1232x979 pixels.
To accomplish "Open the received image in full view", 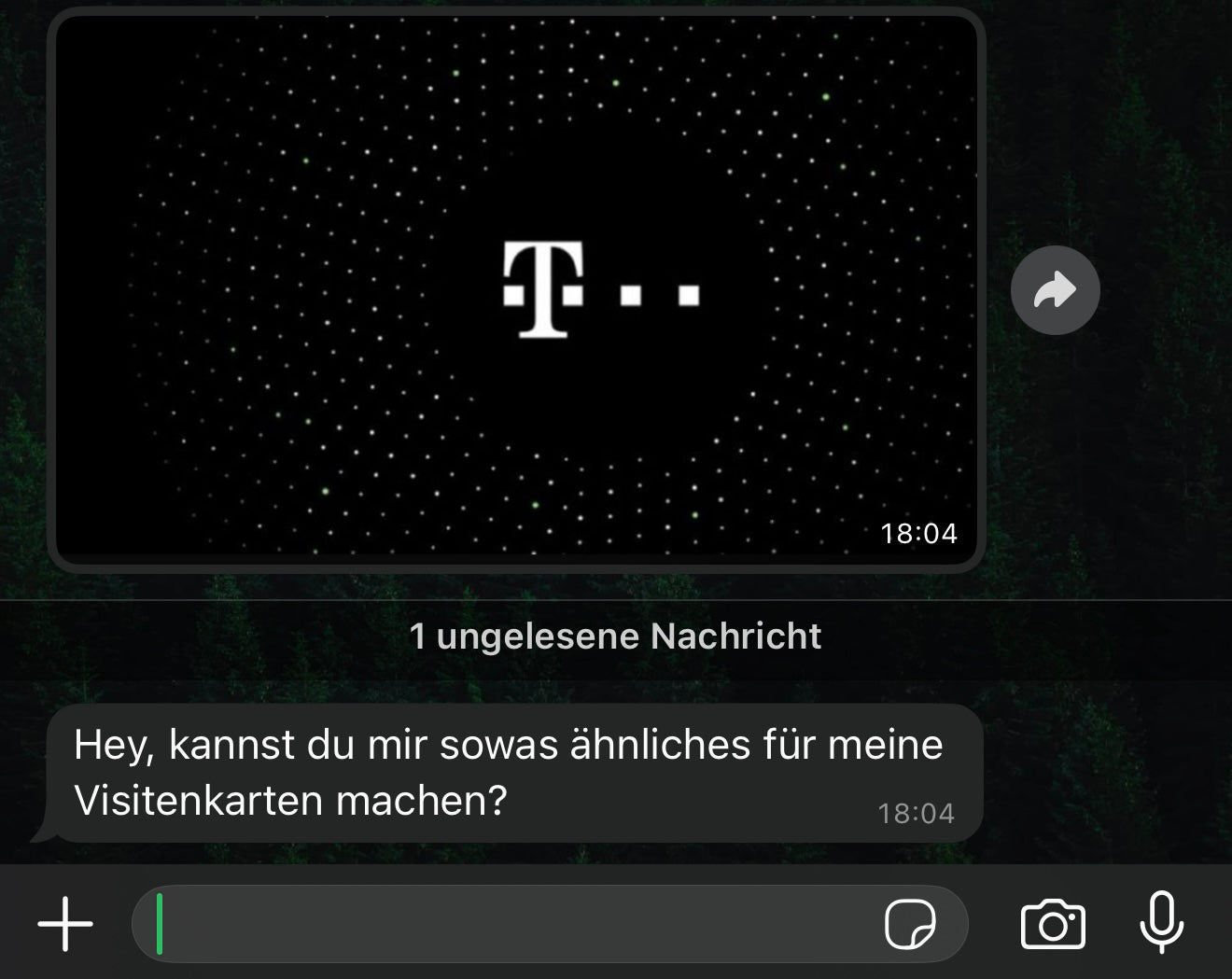I will (x=516, y=288).
